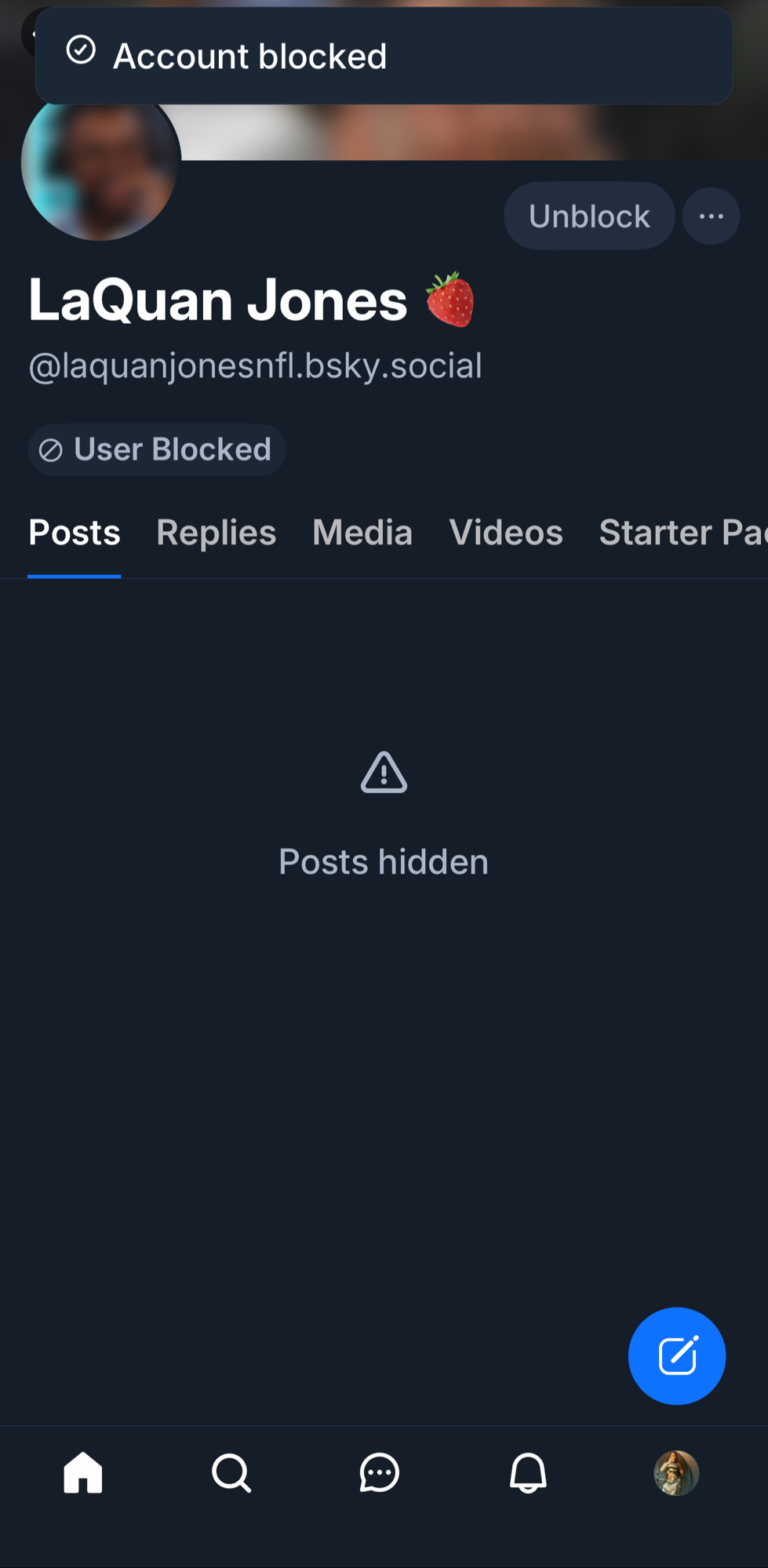Screen dimensions: 768x1568
Task: Open the notifications bell
Action: (x=528, y=1472)
